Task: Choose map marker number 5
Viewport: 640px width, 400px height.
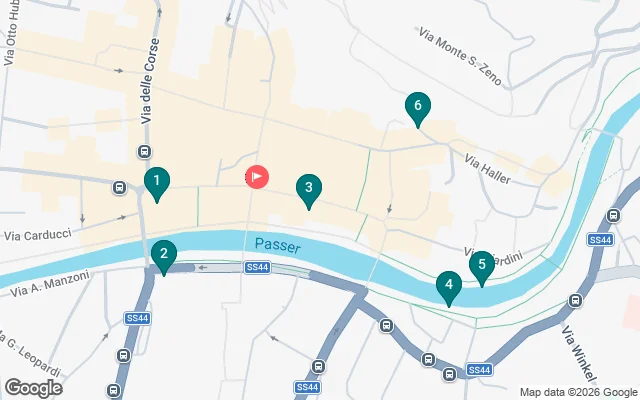Action: 482,266
